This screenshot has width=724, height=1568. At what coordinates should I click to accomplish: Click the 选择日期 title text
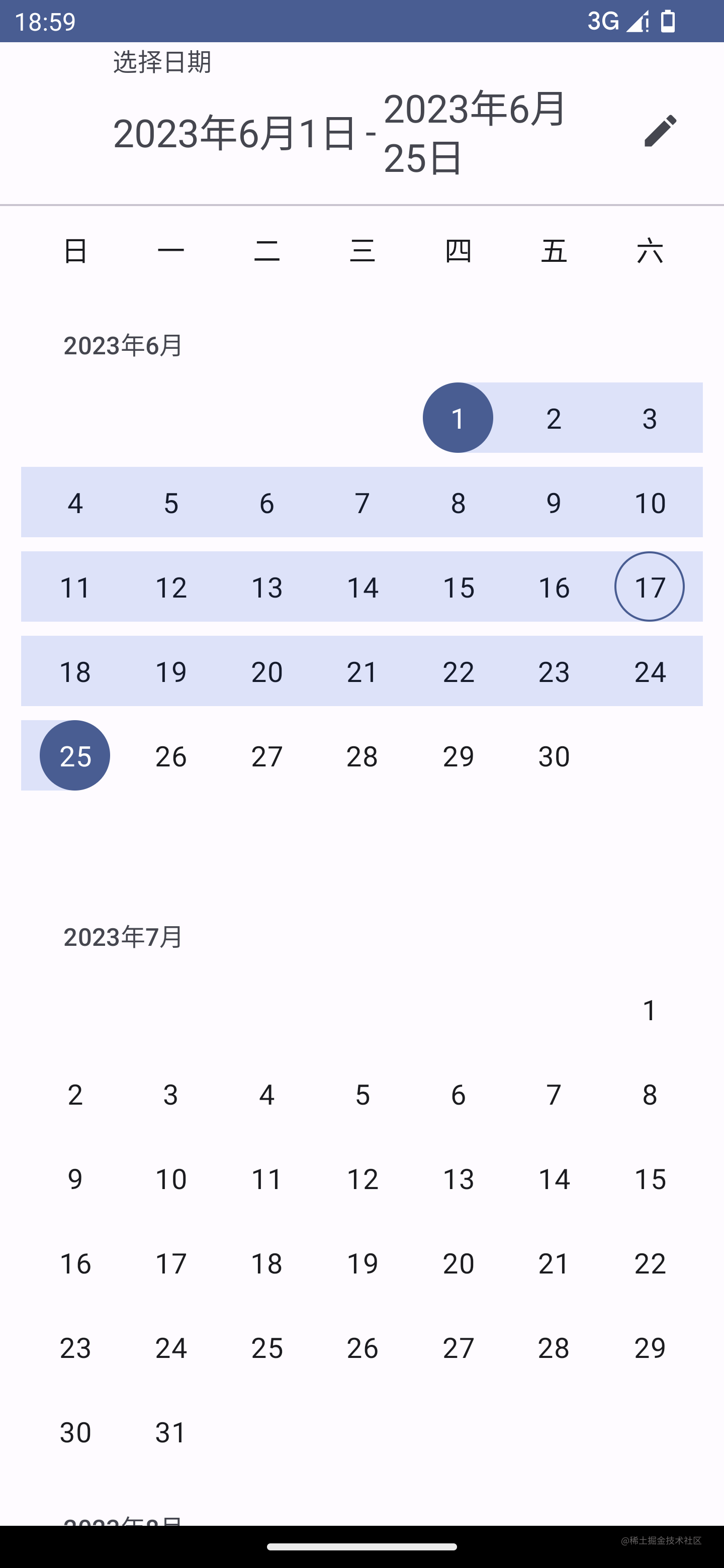click(x=161, y=63)
